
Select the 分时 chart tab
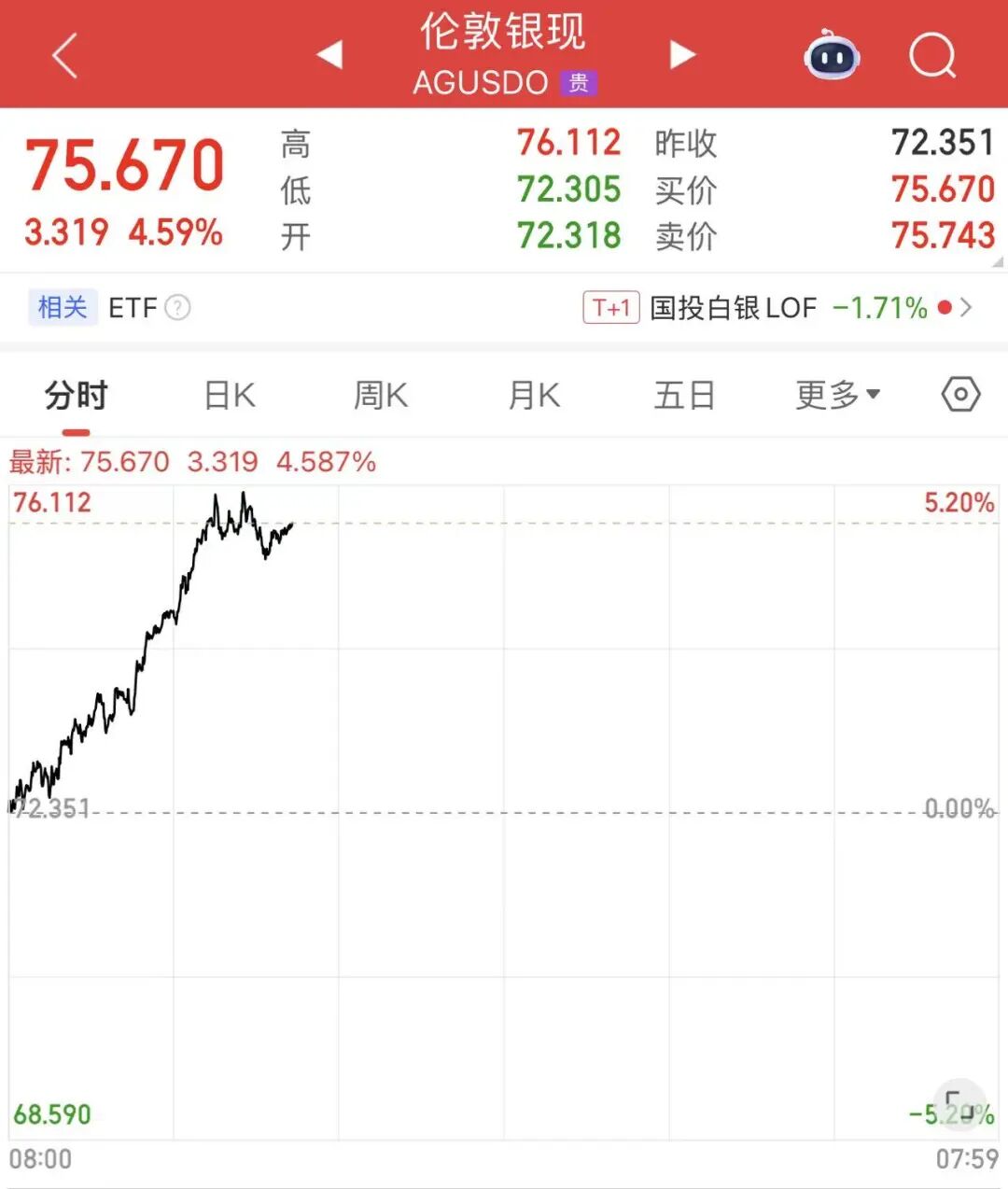(x=77, y=396)
